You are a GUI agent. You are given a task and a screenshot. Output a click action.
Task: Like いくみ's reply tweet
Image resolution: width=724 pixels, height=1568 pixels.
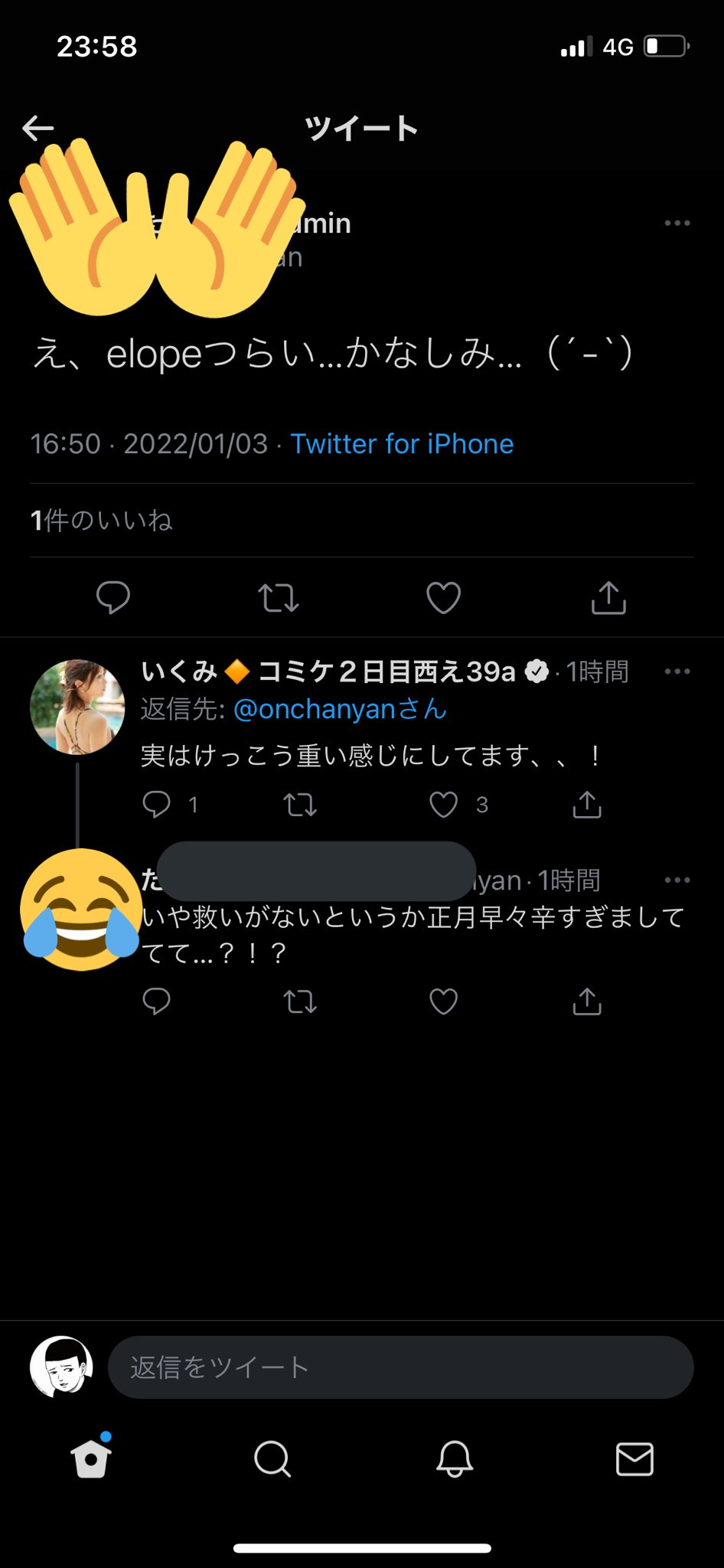coord(444,805)
